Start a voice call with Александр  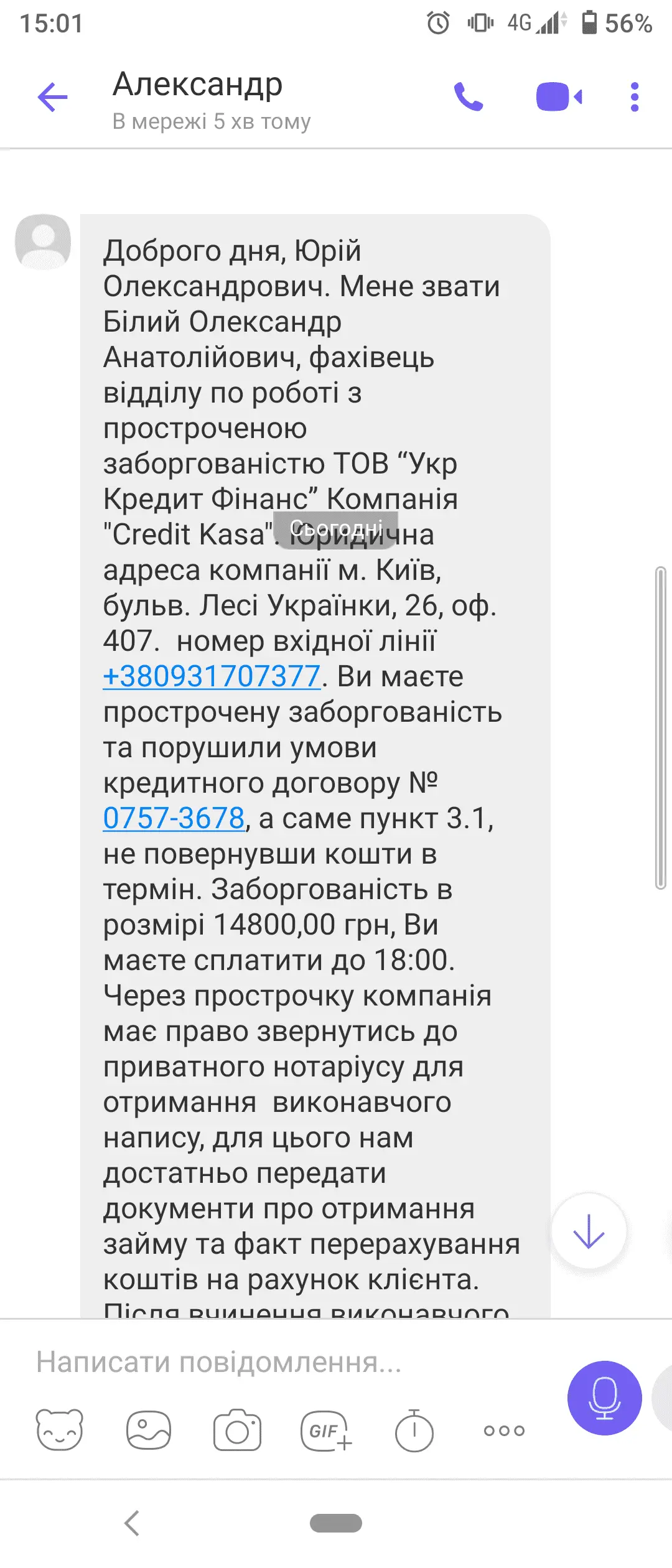(469, 97)
